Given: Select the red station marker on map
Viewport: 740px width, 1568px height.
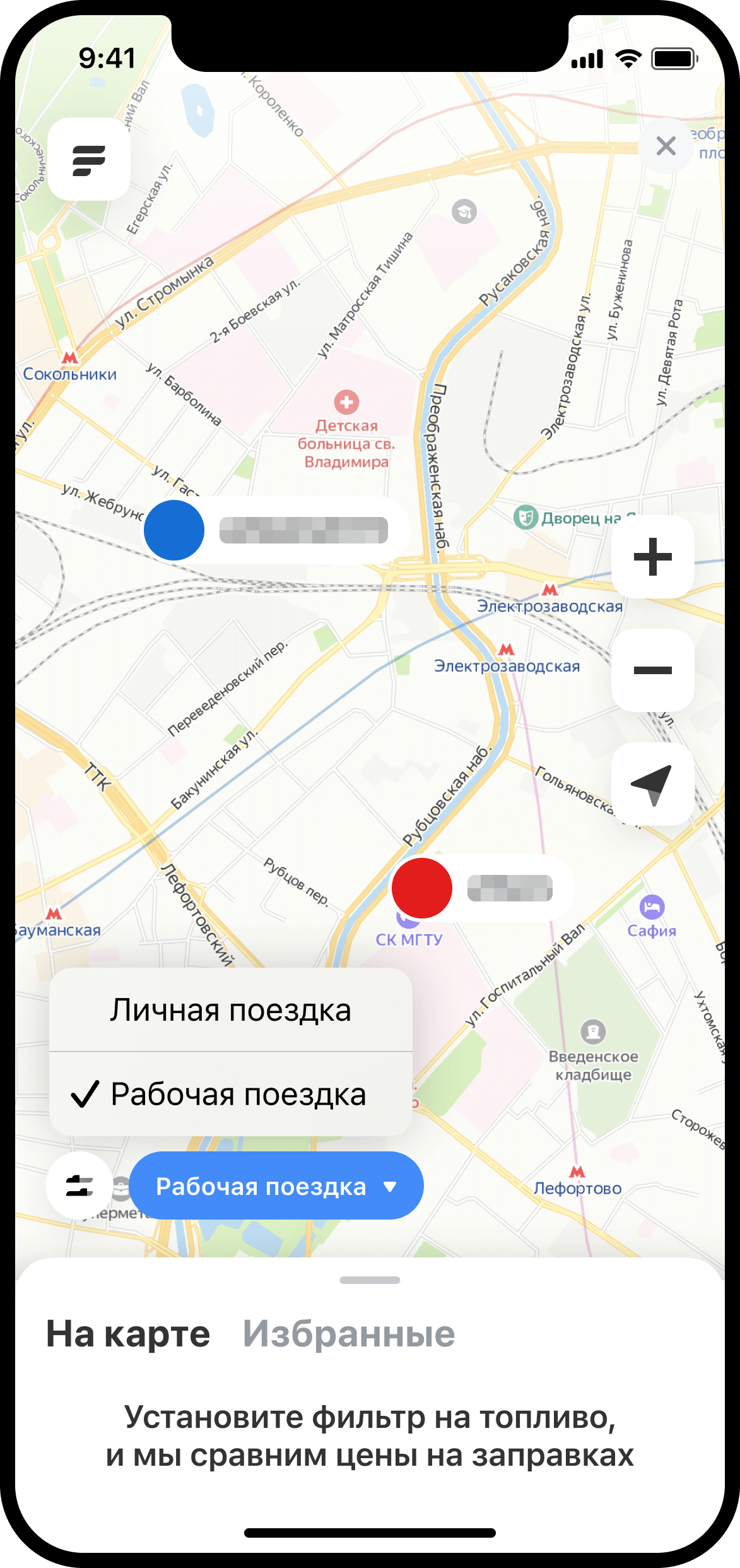Looking at the screenshot, I should [422, 888].
